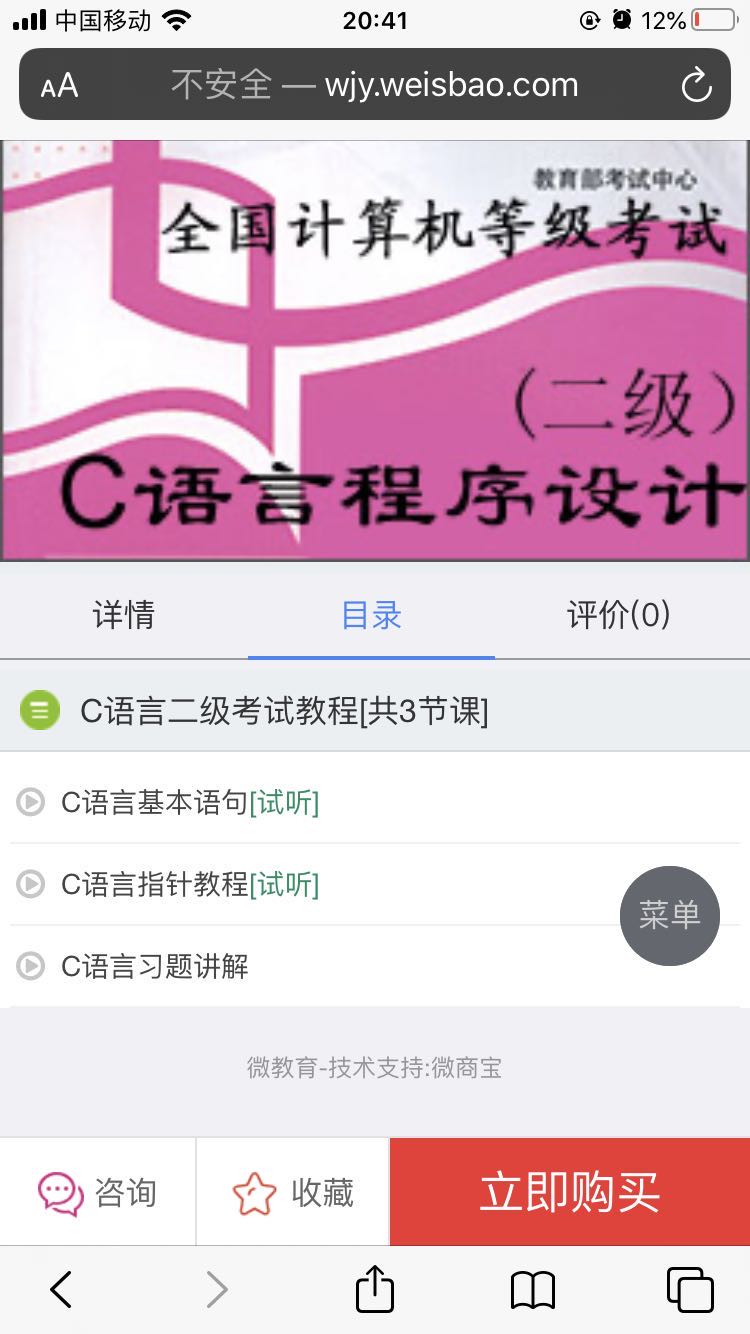
Task: Select the 目录 tab
Action: point(371,614)
